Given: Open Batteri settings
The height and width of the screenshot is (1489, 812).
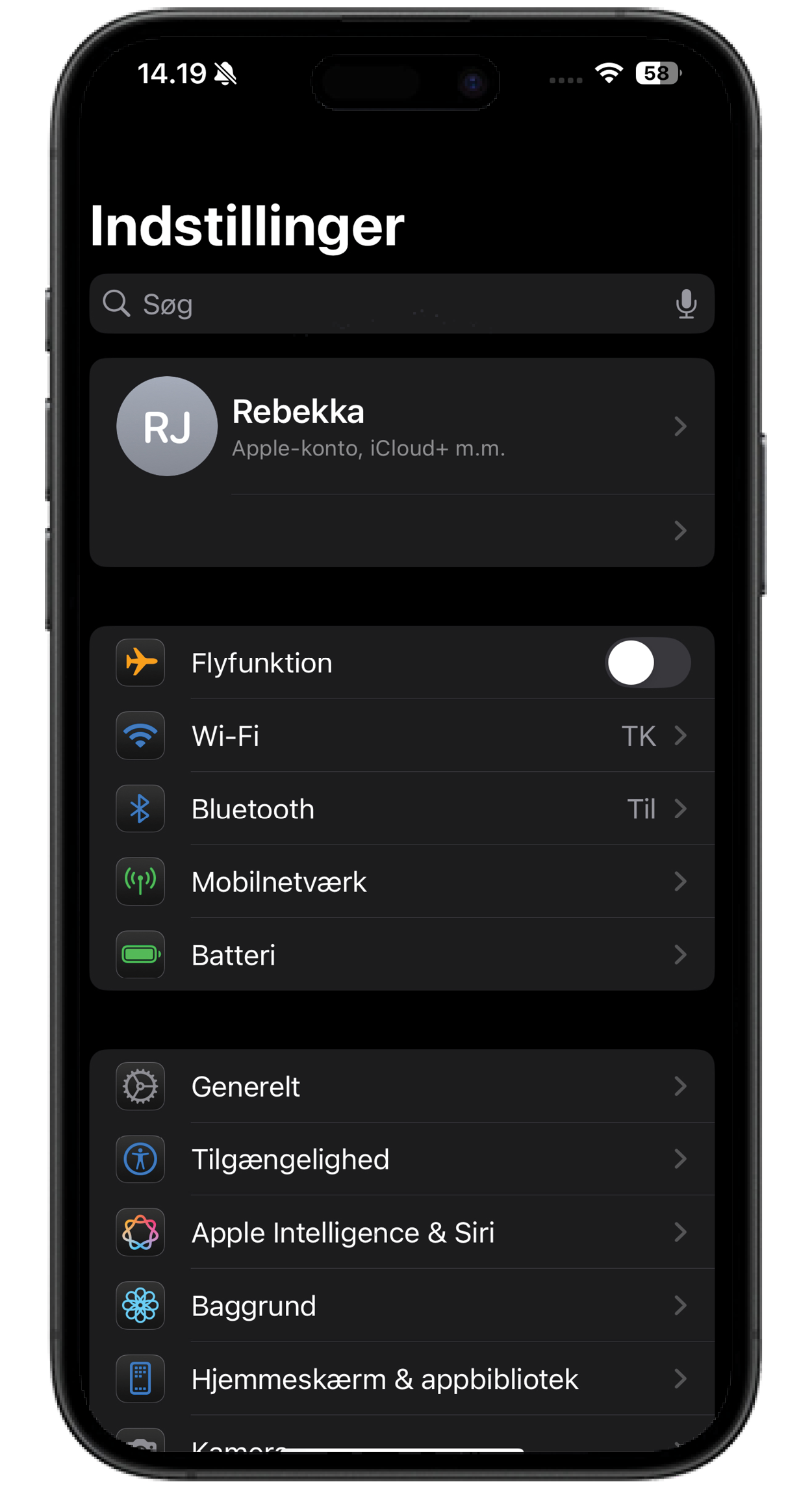Looking at the screenshot, I should pos(401,955).
